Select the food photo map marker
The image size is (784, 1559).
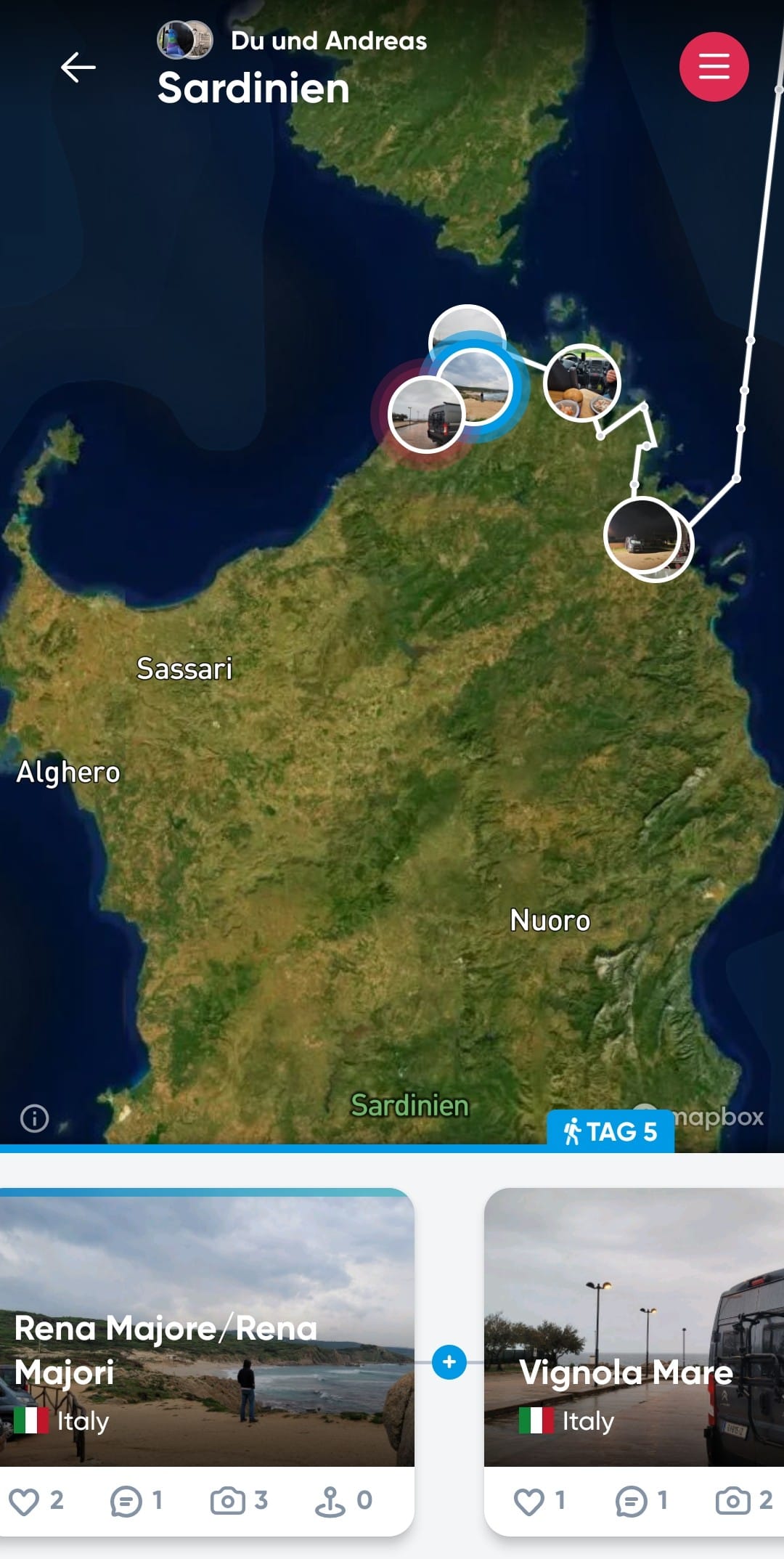pyautogui.click(x=581, y=383)
